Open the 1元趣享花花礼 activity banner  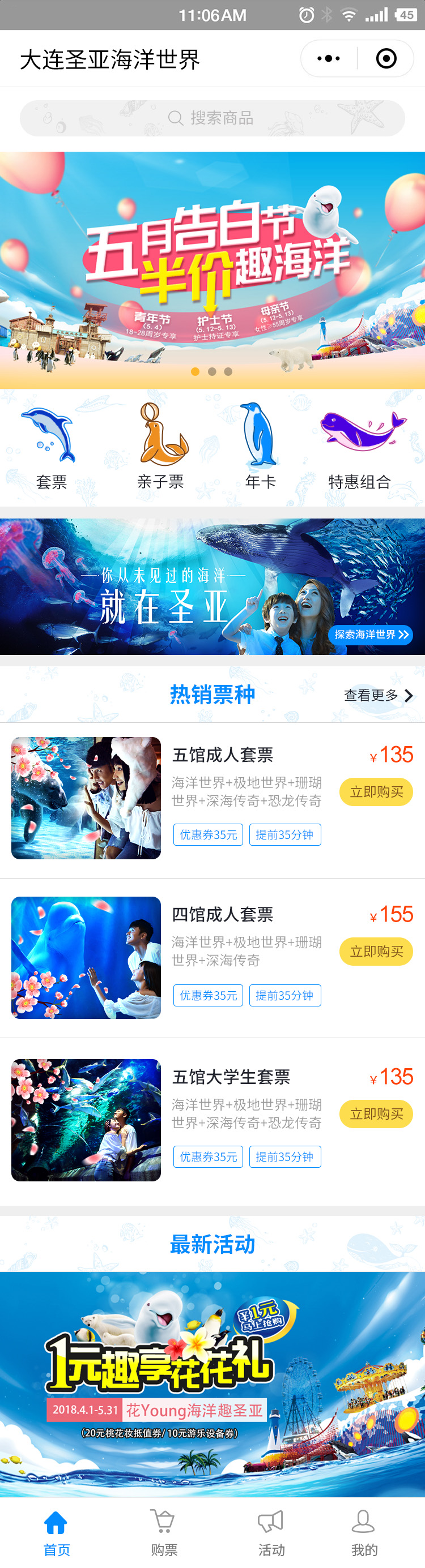[212, 1384]
